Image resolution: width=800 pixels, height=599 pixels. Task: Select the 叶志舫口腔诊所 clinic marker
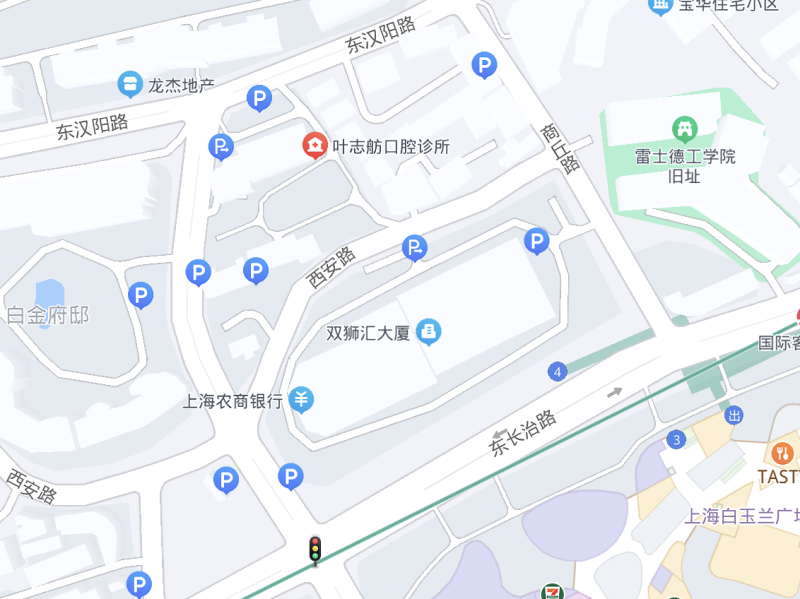315,145
